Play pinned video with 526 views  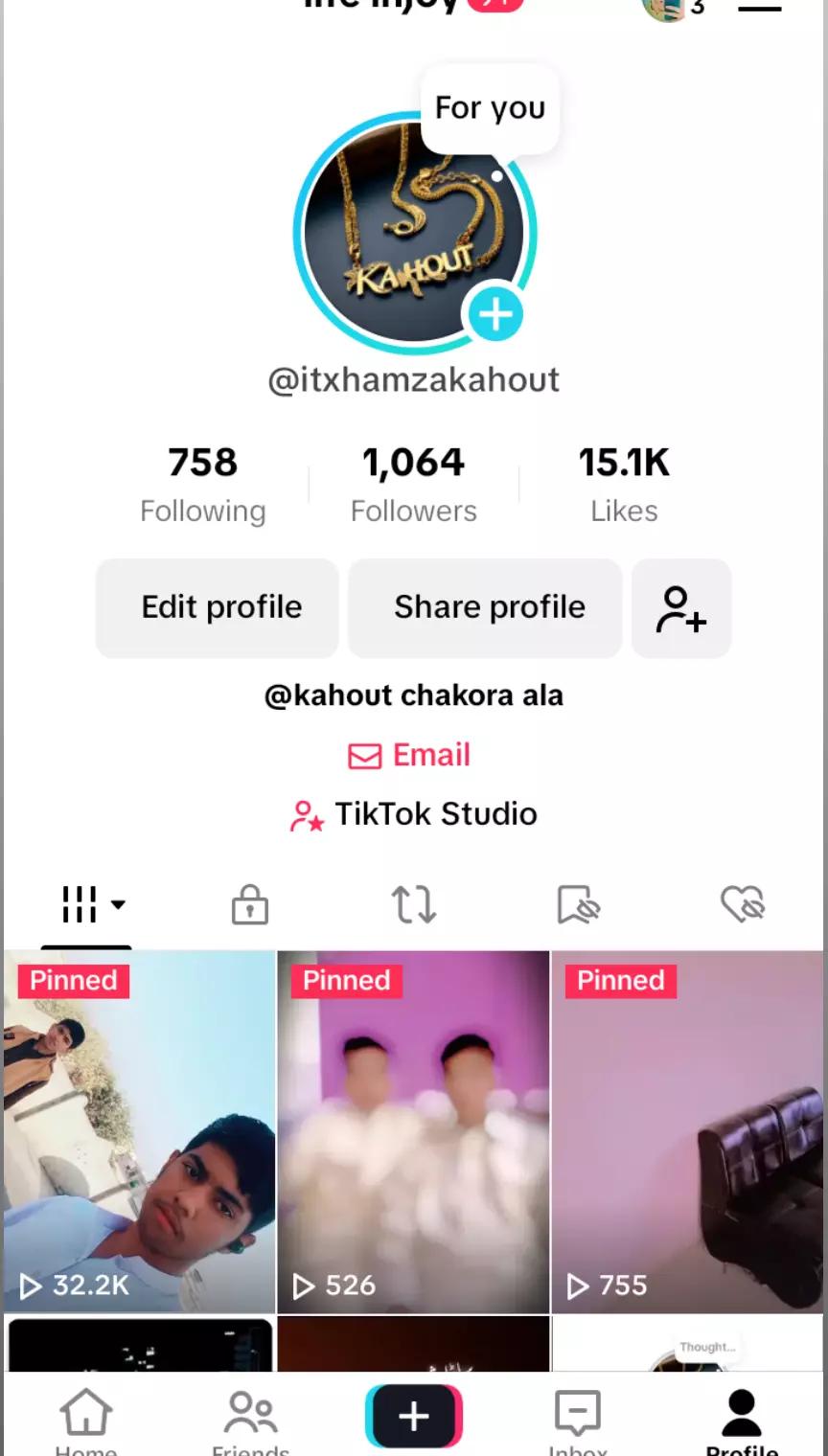[x=414, y=1131]
